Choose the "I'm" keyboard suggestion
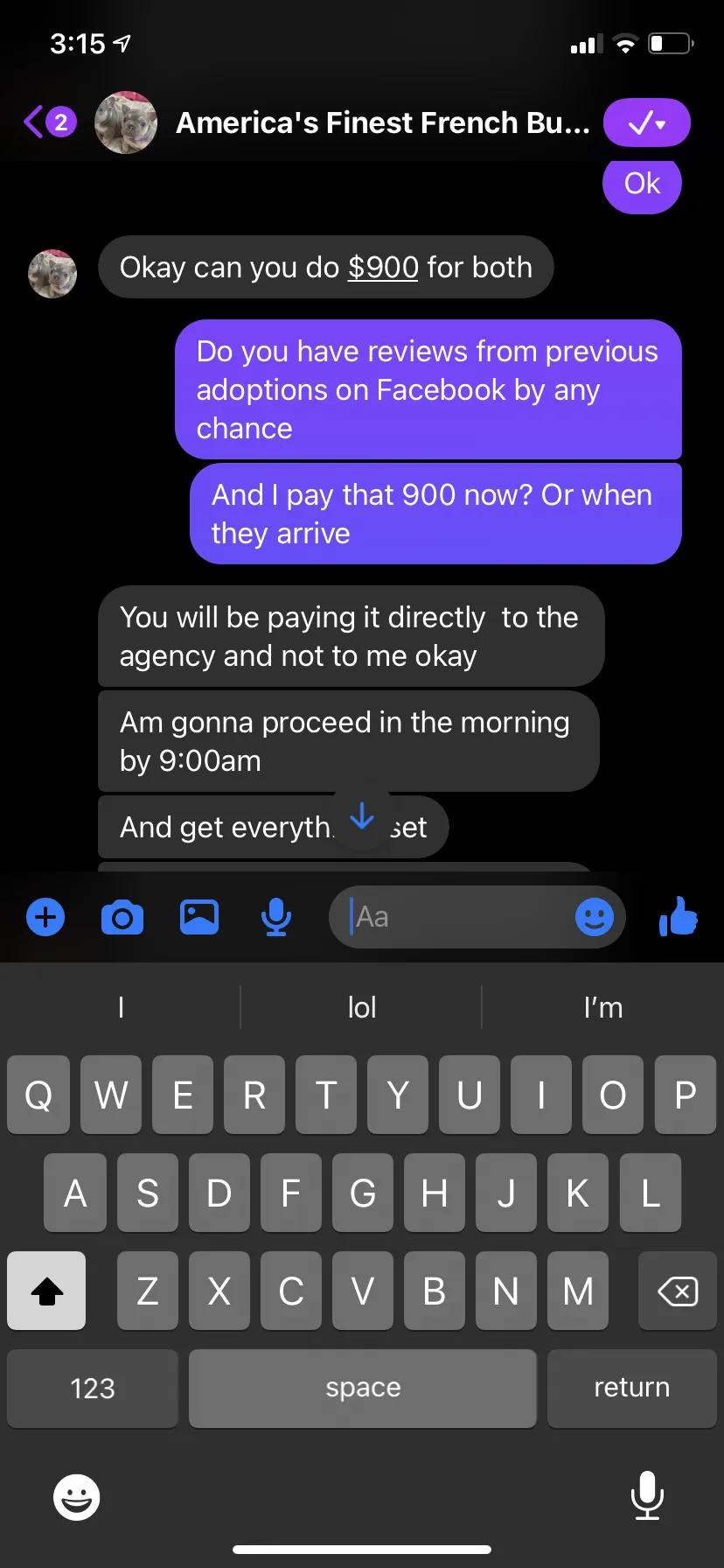The height and width of the screenshot is (1568, 724). point(603,1007)
